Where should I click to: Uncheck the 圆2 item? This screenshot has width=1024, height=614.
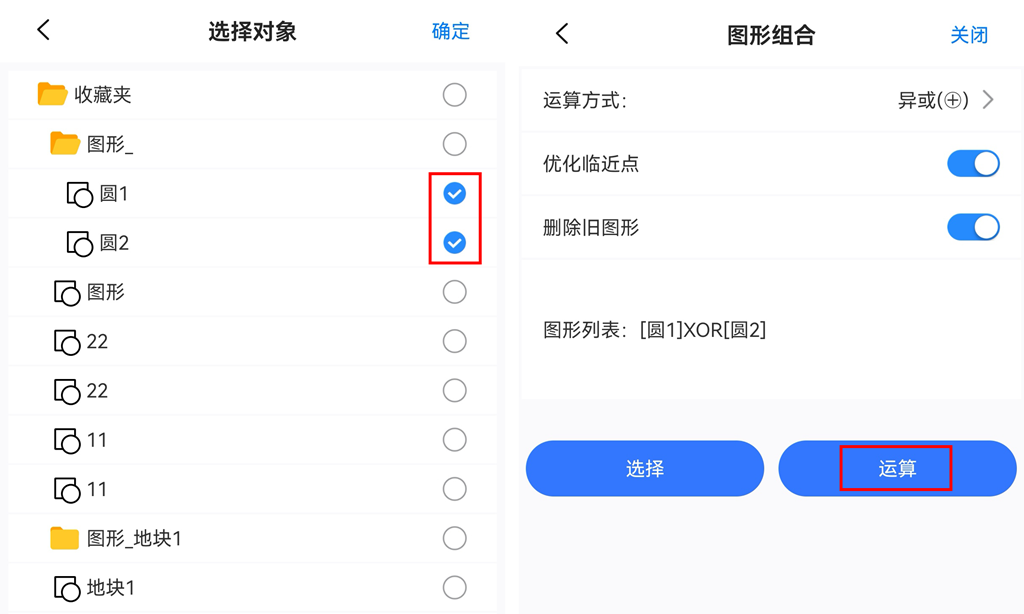pyautogui.click(x=454, y=242)
